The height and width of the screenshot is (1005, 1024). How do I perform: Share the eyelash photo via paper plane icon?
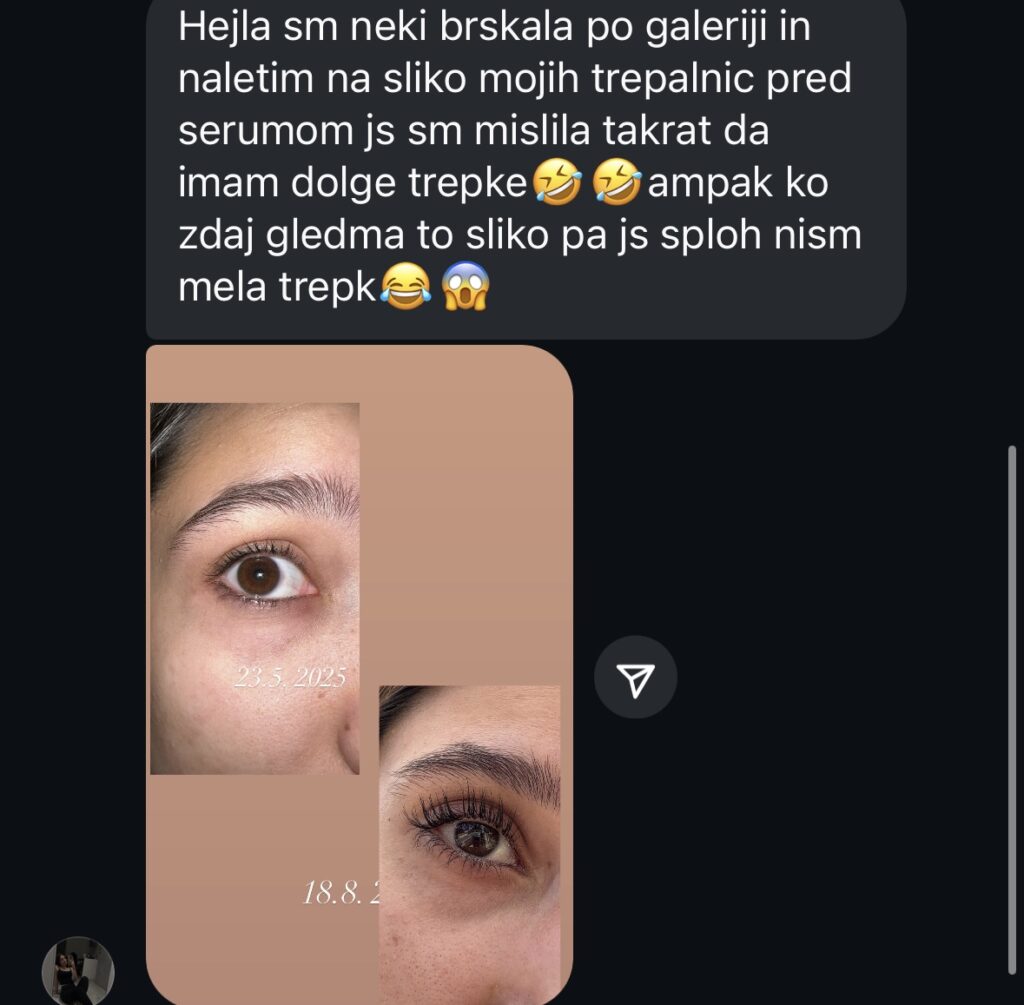[636, 678]
